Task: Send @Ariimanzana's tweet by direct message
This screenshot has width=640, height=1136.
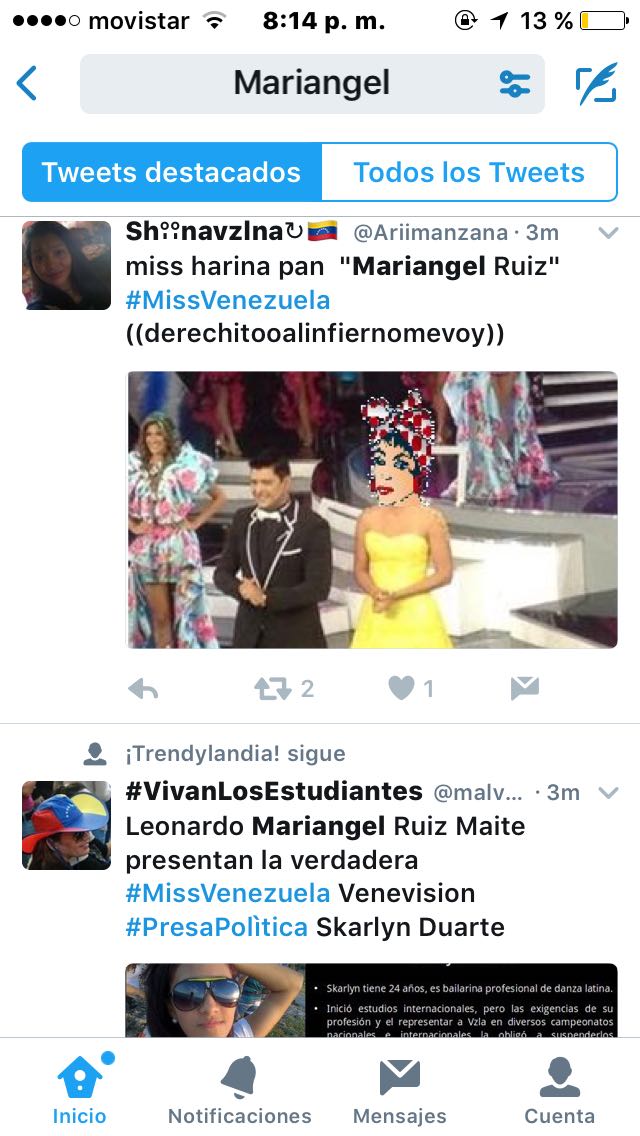Action: coord(524,688)
